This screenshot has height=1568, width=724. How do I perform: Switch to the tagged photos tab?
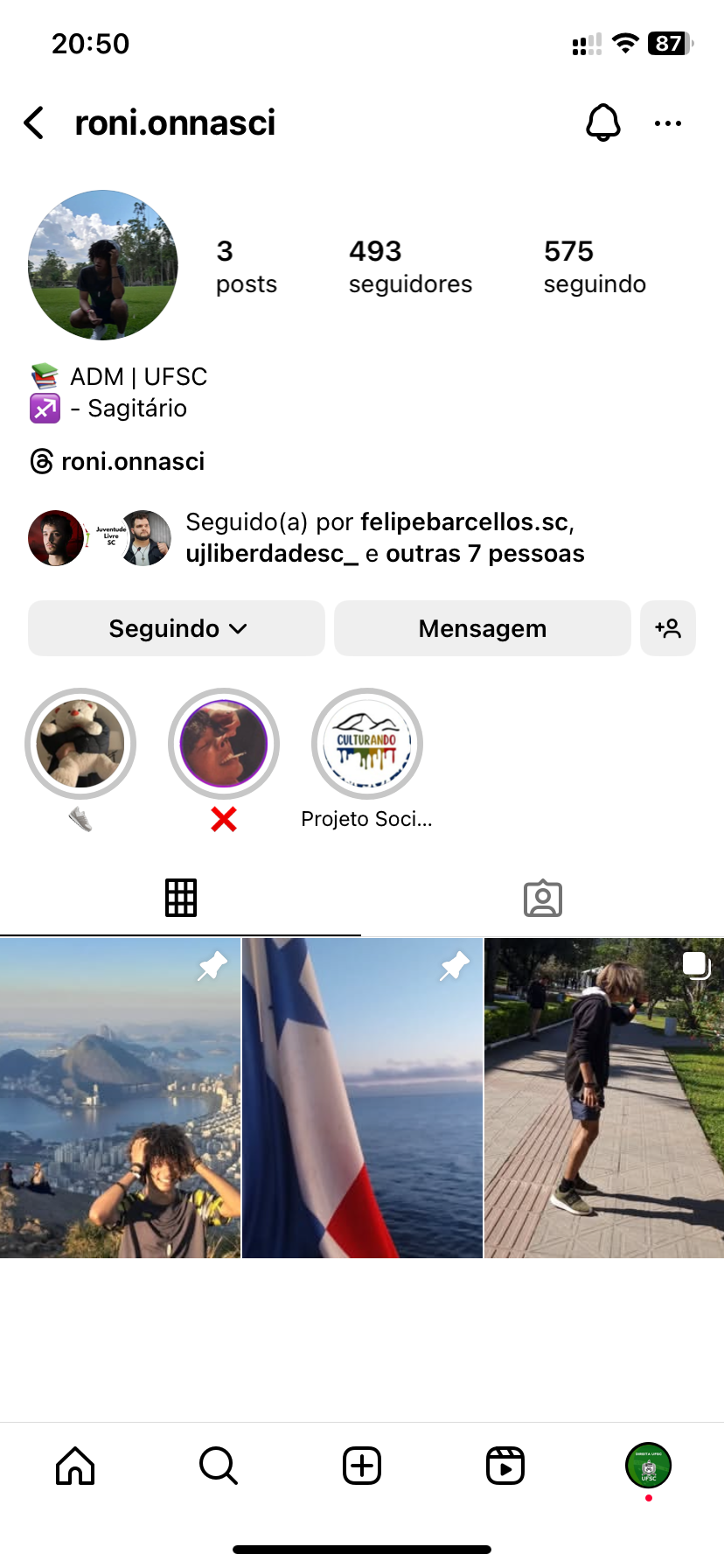click(542, 898)
